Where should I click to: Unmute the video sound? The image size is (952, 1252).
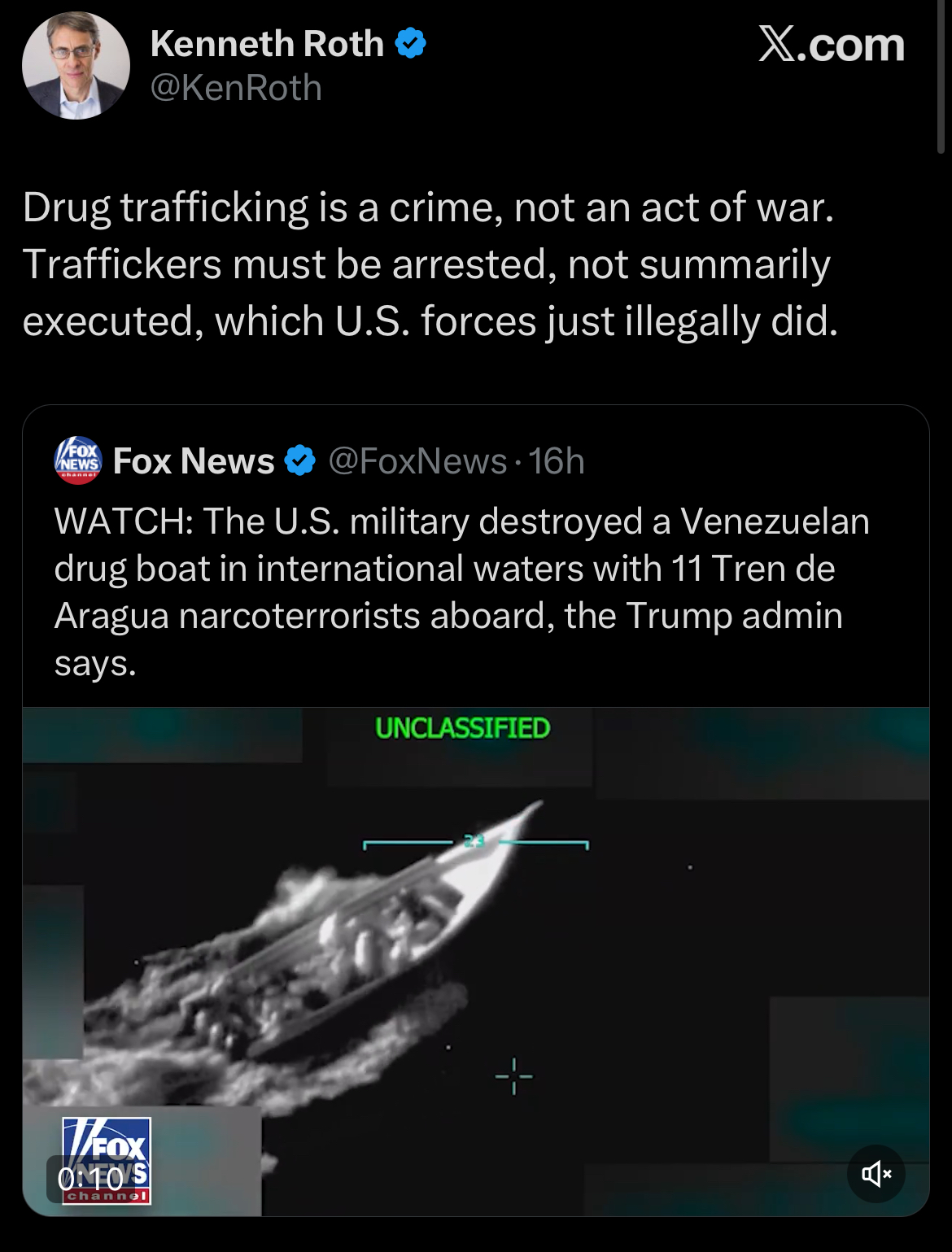[x=876, y=1173]
